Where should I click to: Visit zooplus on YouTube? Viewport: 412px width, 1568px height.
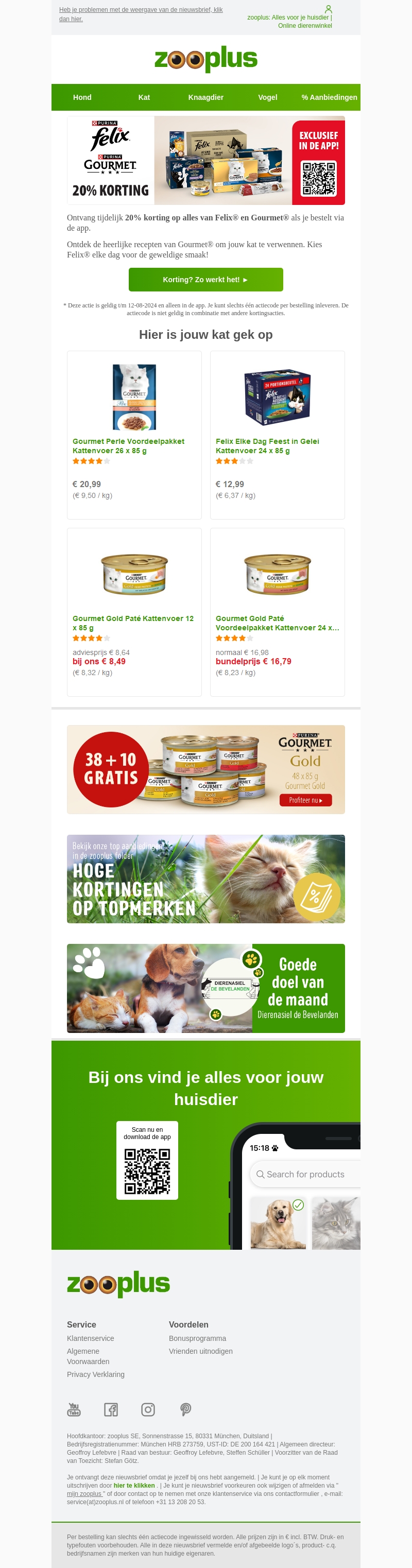[74, 1409]
